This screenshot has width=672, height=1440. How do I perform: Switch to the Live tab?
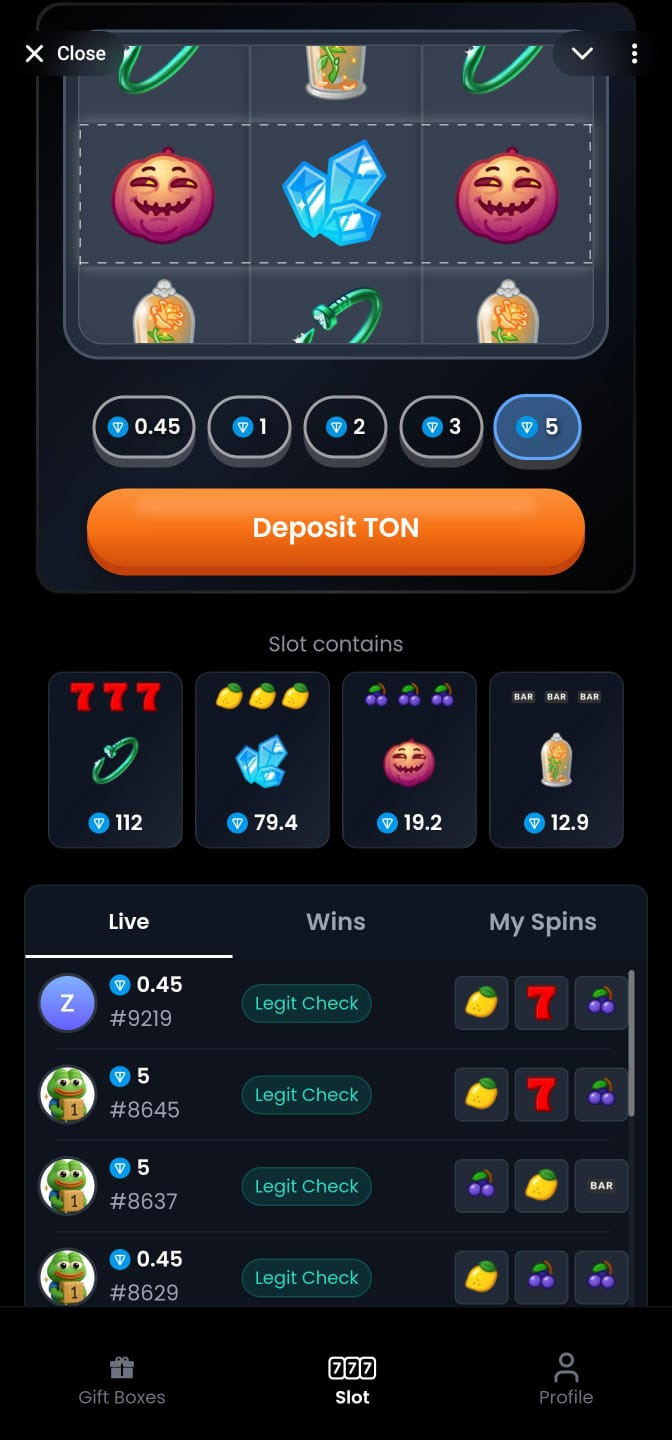[x=129, y=922]
